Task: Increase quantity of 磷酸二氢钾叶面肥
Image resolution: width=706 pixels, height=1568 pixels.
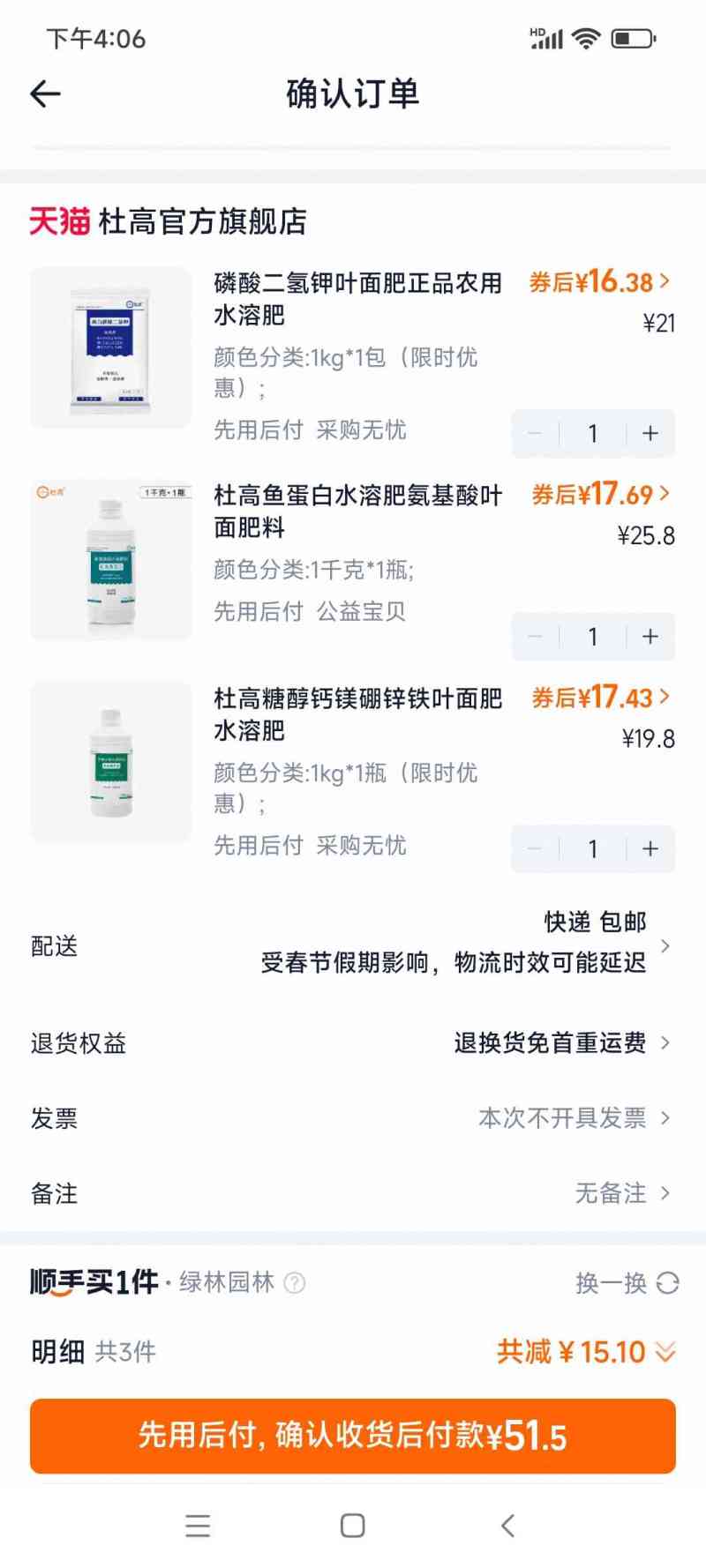Action: [650, 433]
